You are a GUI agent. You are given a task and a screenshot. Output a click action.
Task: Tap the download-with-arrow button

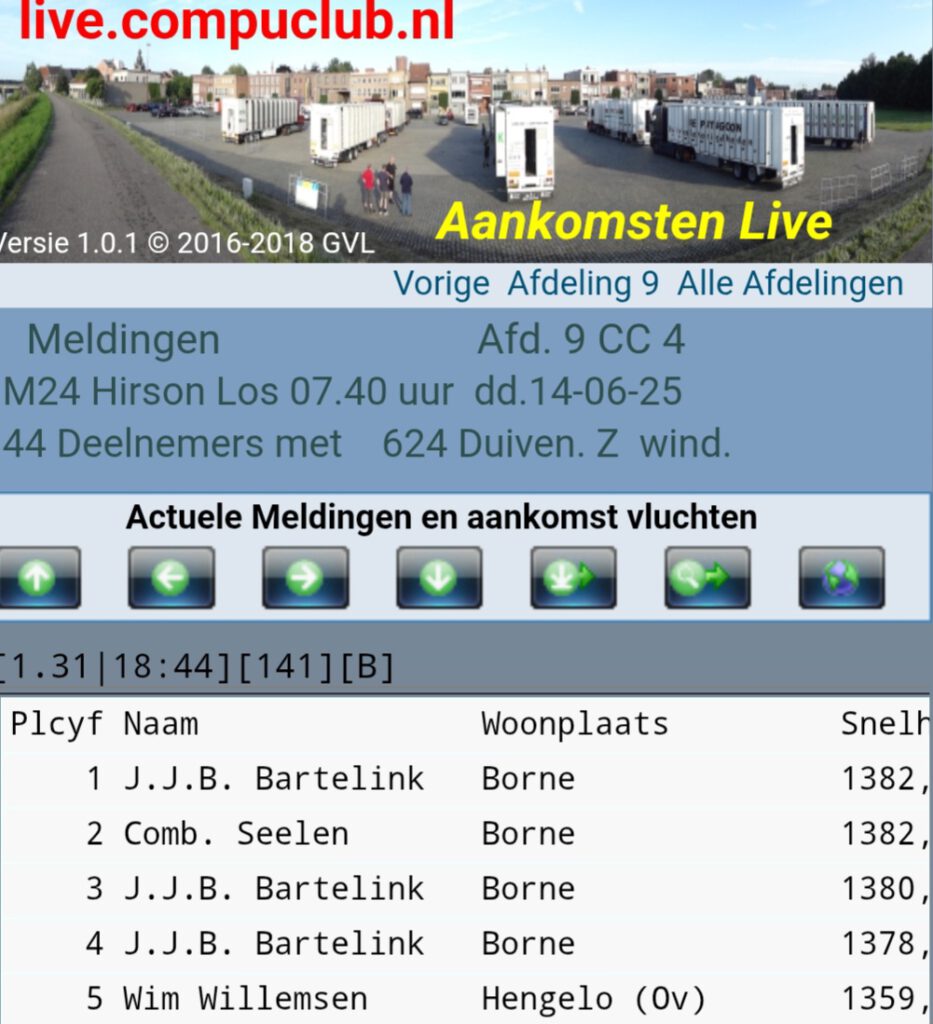point(573,577)
